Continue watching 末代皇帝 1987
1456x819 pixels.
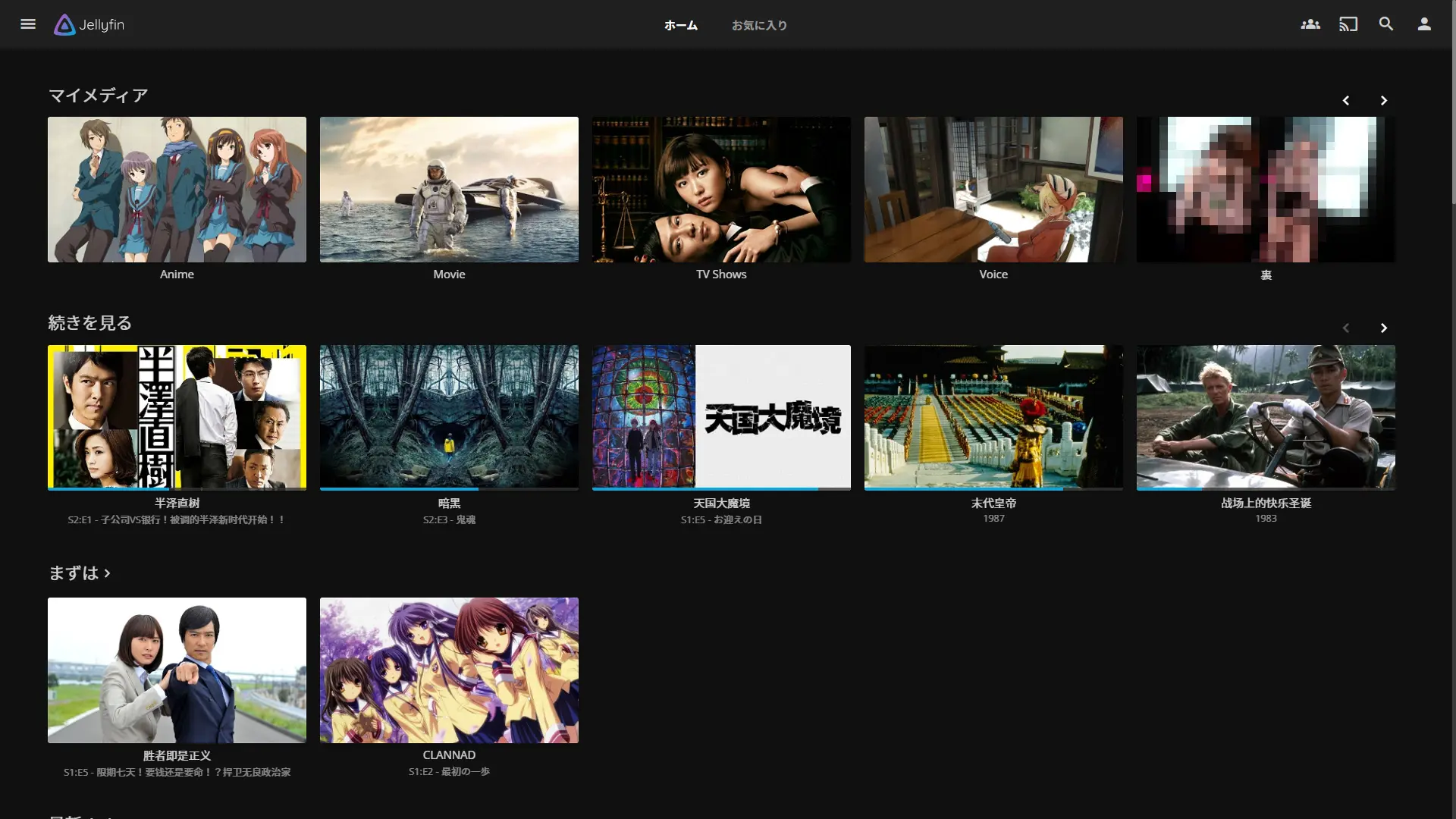pyautogui.click(x=993, y=417)
